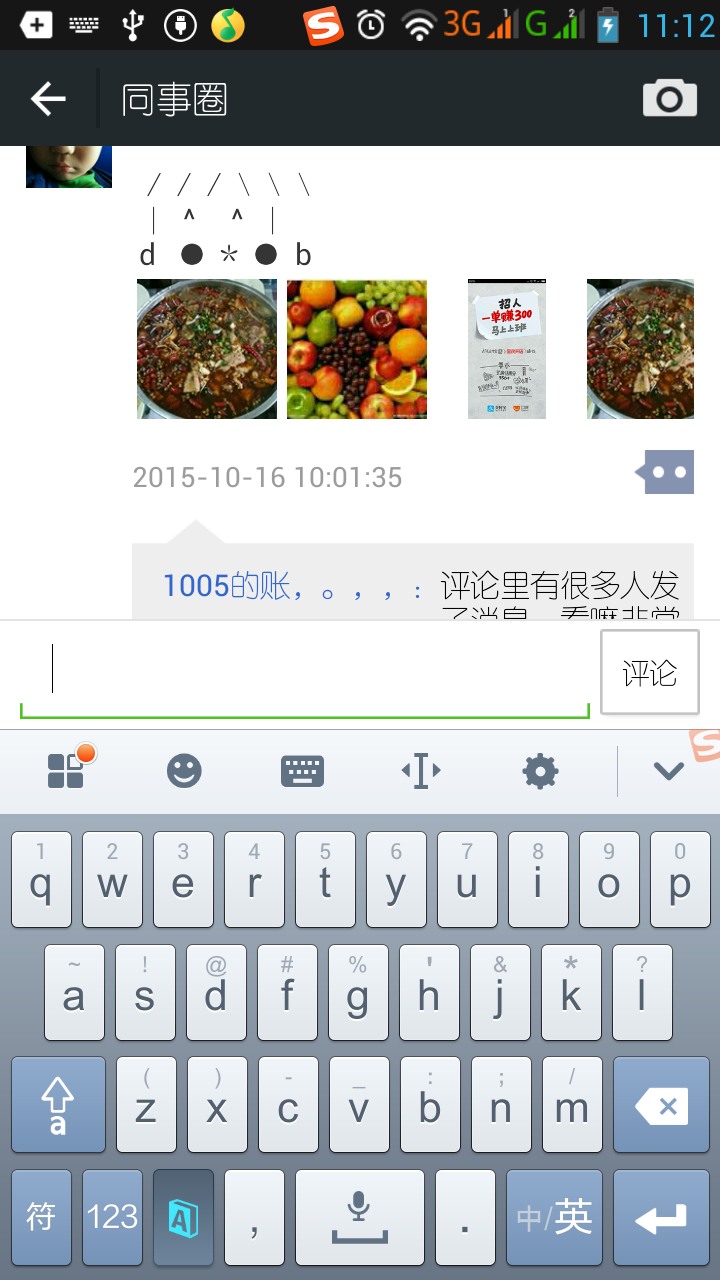Open the comment bubble icon beside the timestamp
The width and height of the screenshot is (720, 1280).
click(664, 472)
